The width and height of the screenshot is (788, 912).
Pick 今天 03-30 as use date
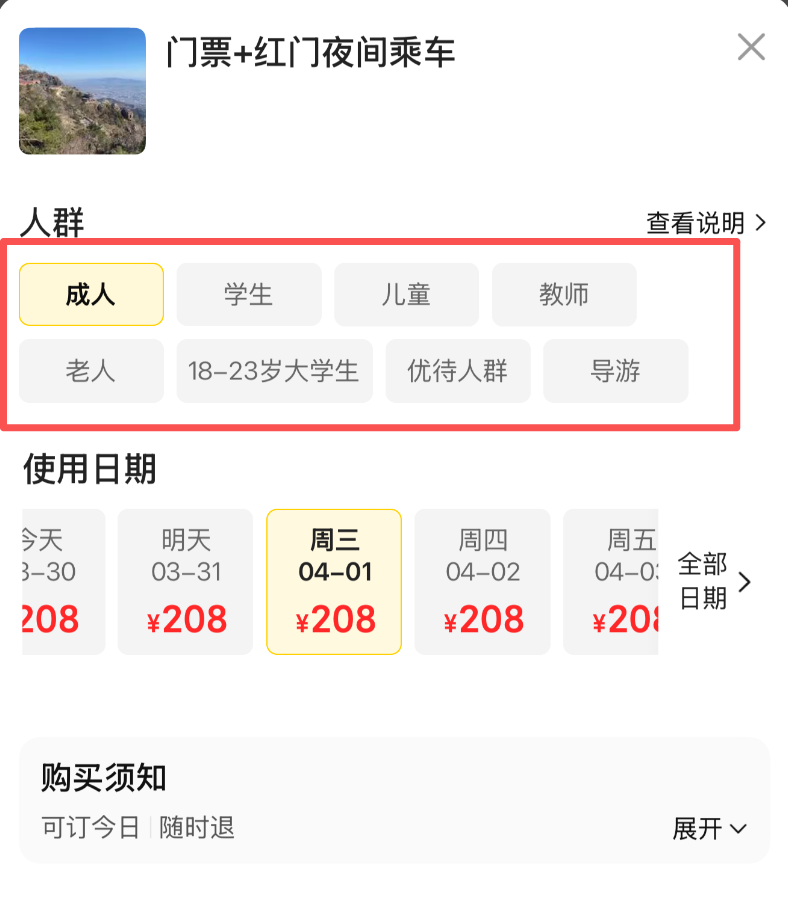[62, 582]
